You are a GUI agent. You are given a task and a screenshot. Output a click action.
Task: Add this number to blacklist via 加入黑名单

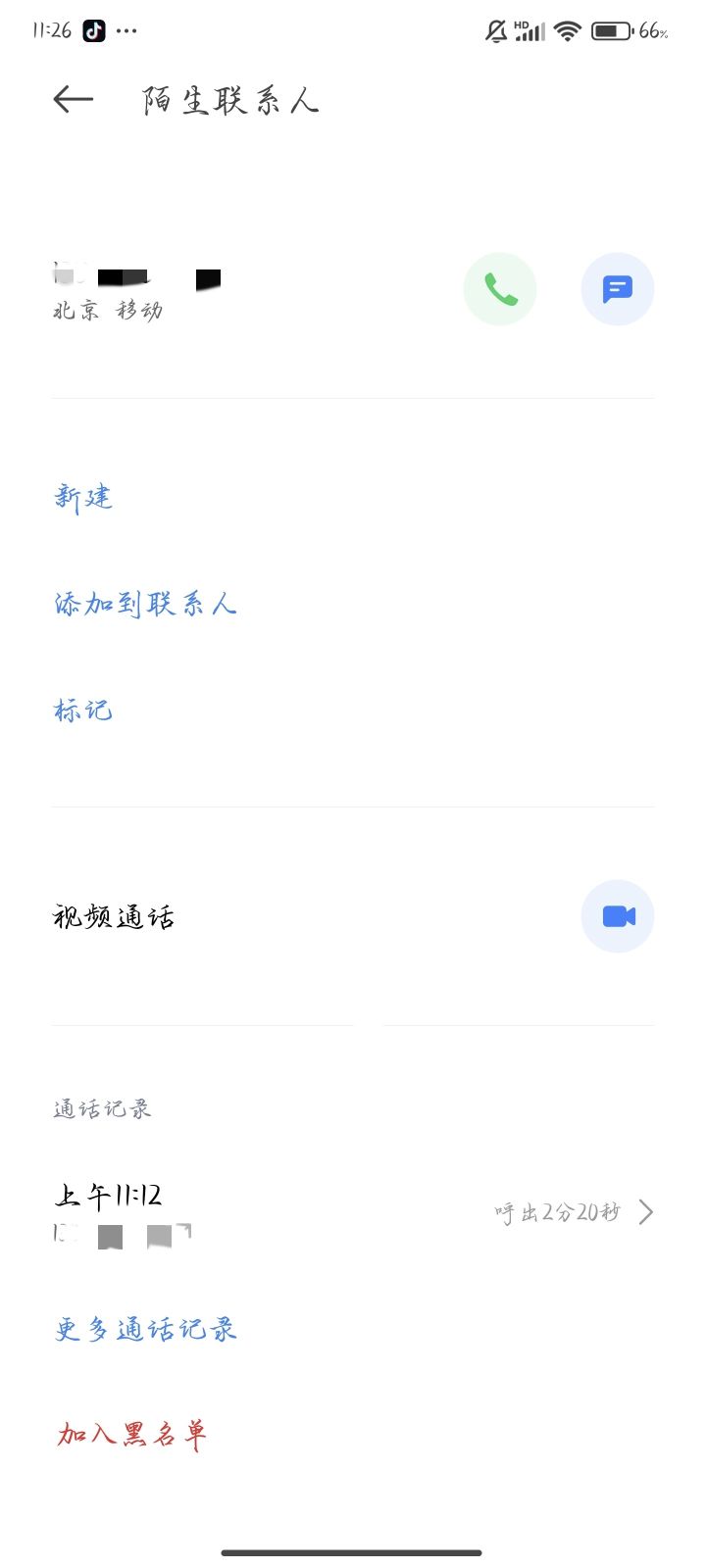point(131,1436)
